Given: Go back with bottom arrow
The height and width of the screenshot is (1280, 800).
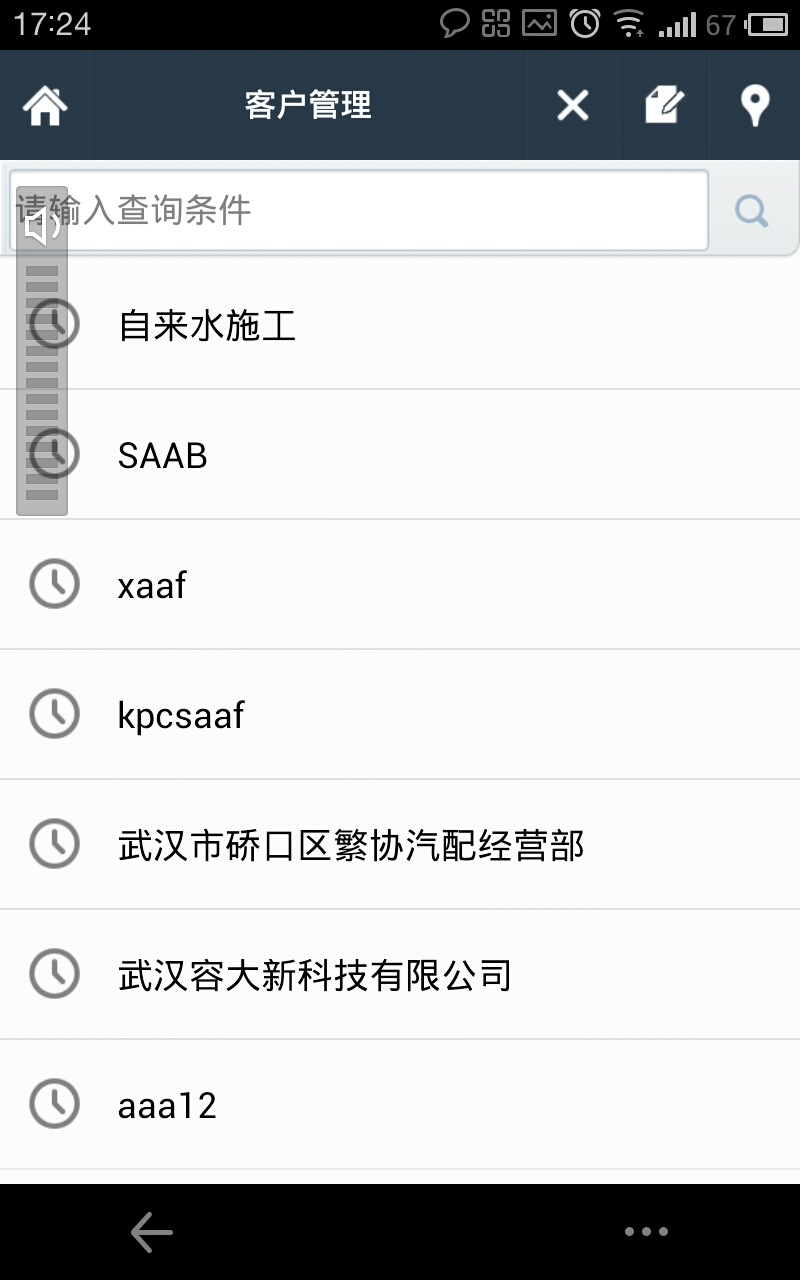Looking at the screenshot, I should pyautogui.click(x=152, y=1232).
